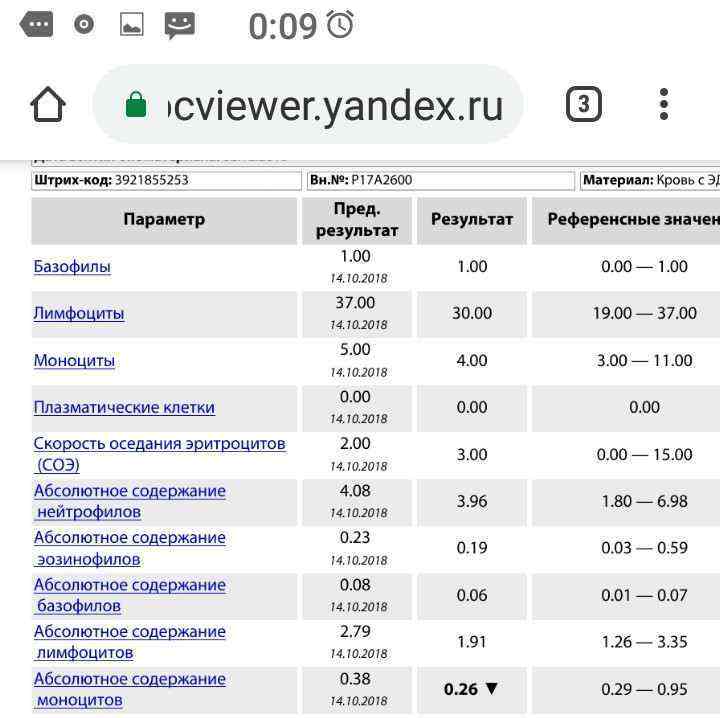The image size is (720, 718).
Task: Open the Базофилы link
Action: coord(72,267)
